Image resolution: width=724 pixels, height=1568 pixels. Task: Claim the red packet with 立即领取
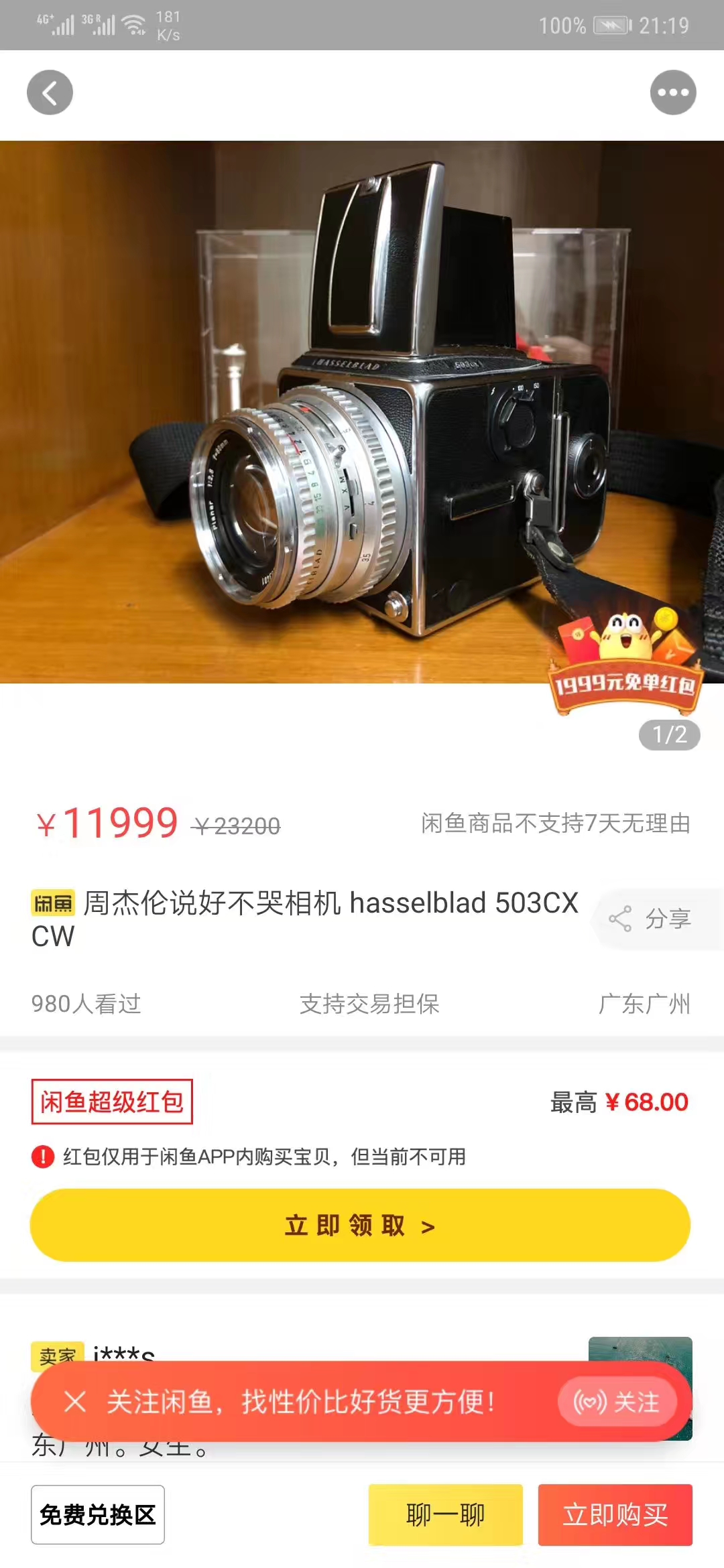(360, 1225)
